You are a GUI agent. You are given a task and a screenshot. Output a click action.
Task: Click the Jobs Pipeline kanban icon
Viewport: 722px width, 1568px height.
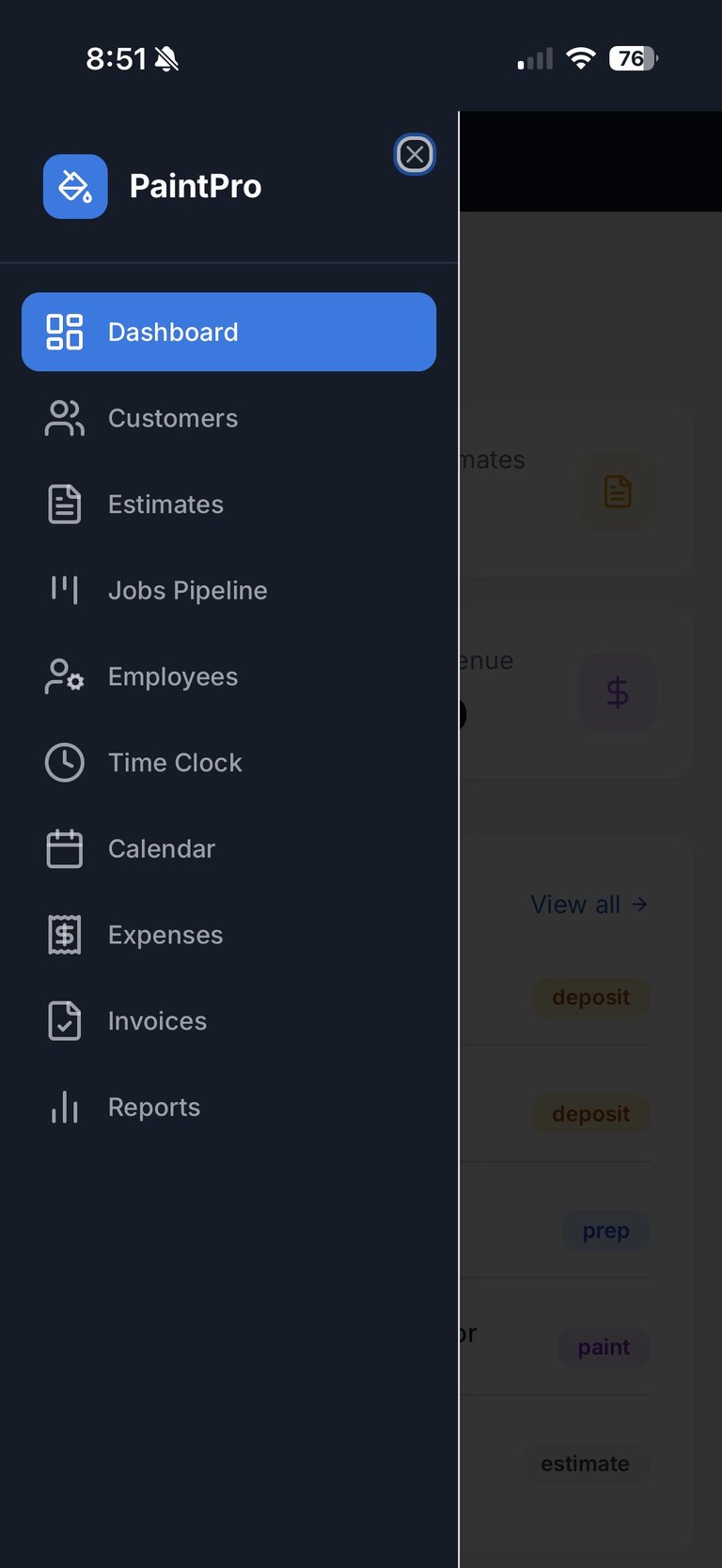[64, 590]
